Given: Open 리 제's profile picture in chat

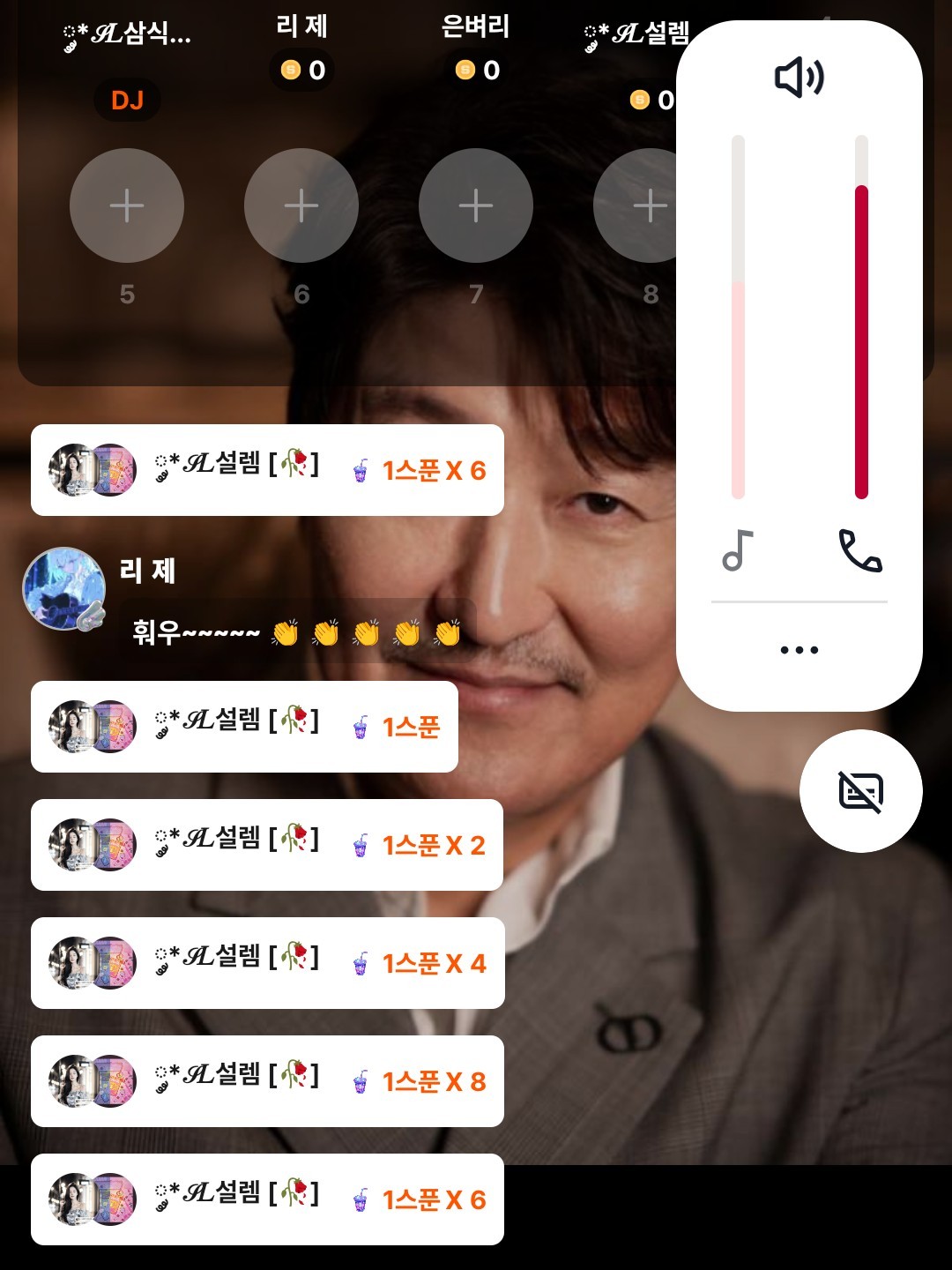Looking at the screenshot, I should tap(64, 589).
